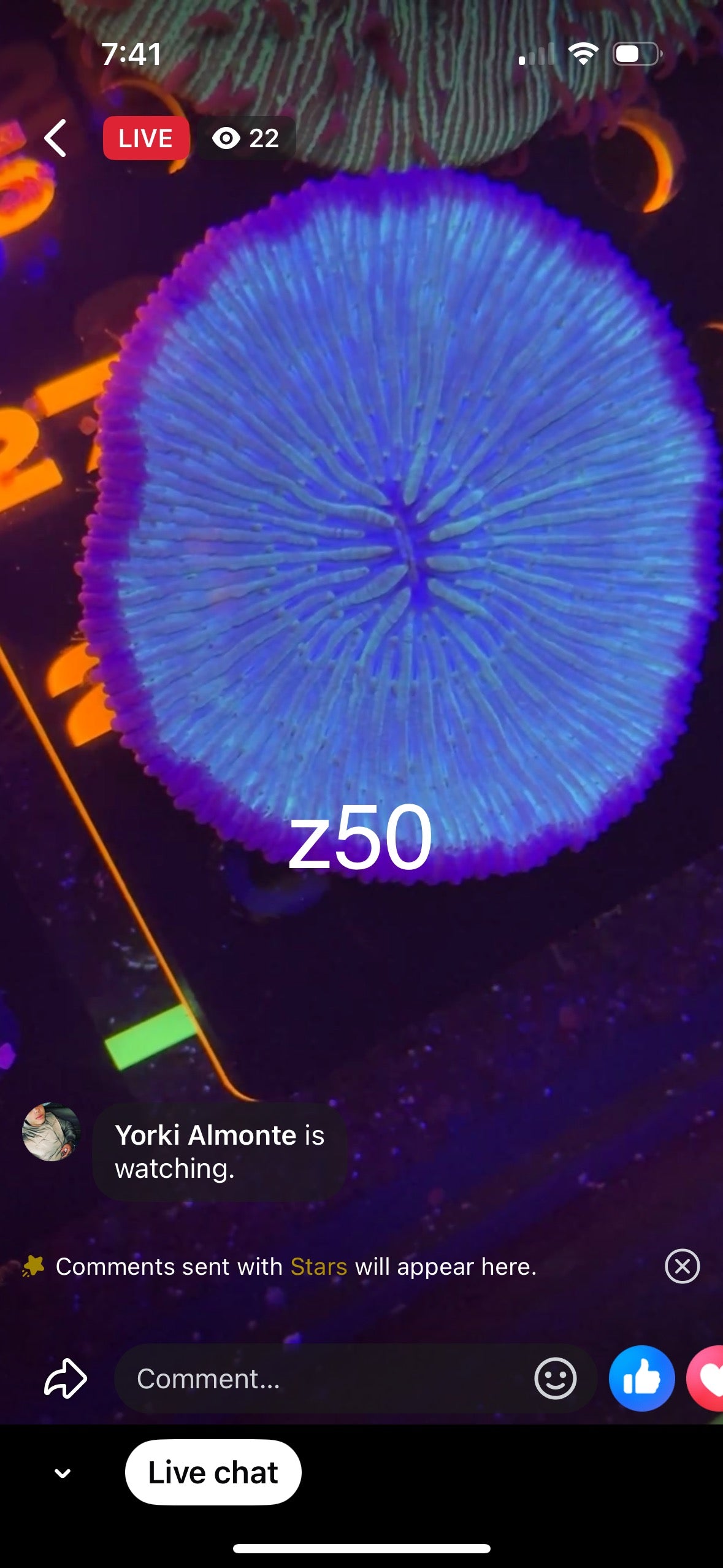The height and width of the screenshot is (1568, 723).
Task: Send a heart love reaction
Action: [708, 1378]
